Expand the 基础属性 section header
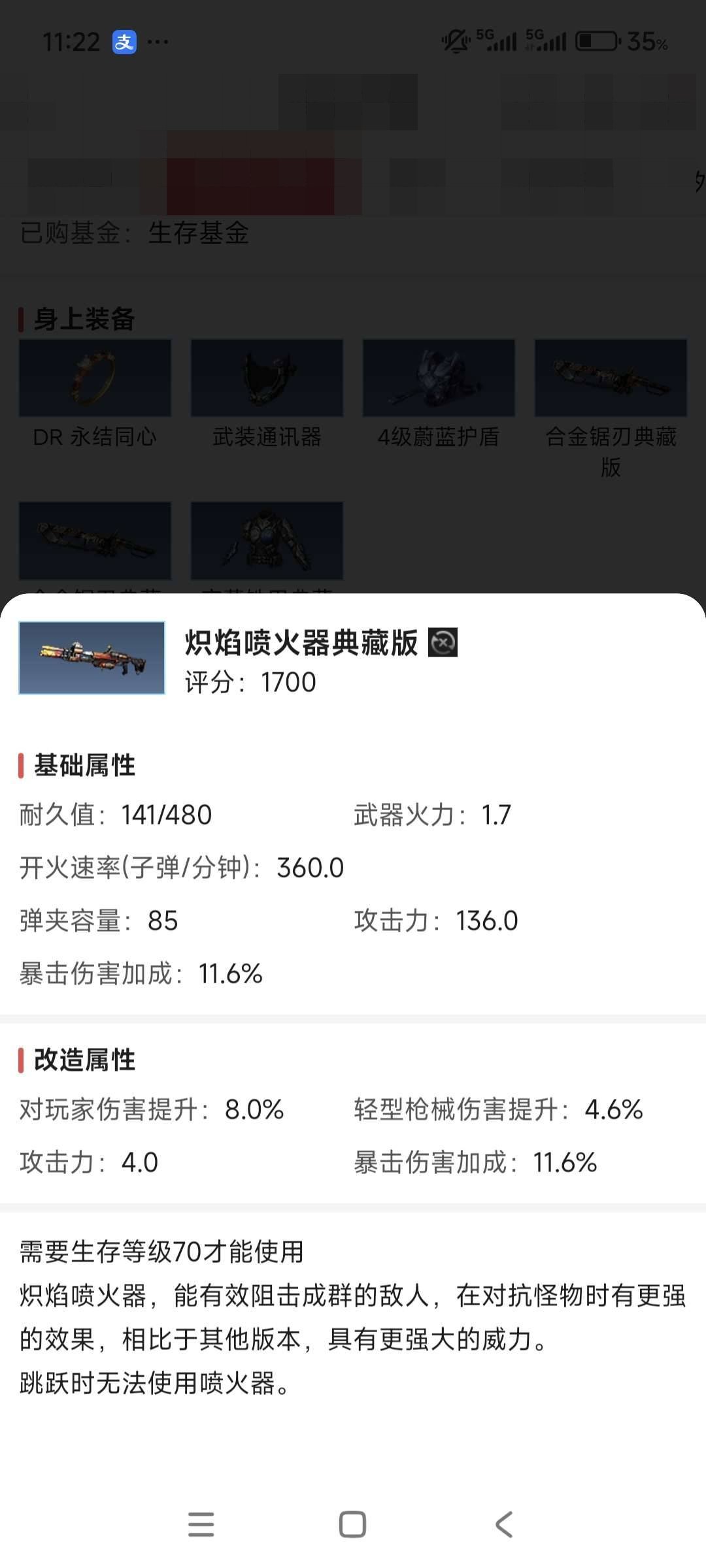 84,766
